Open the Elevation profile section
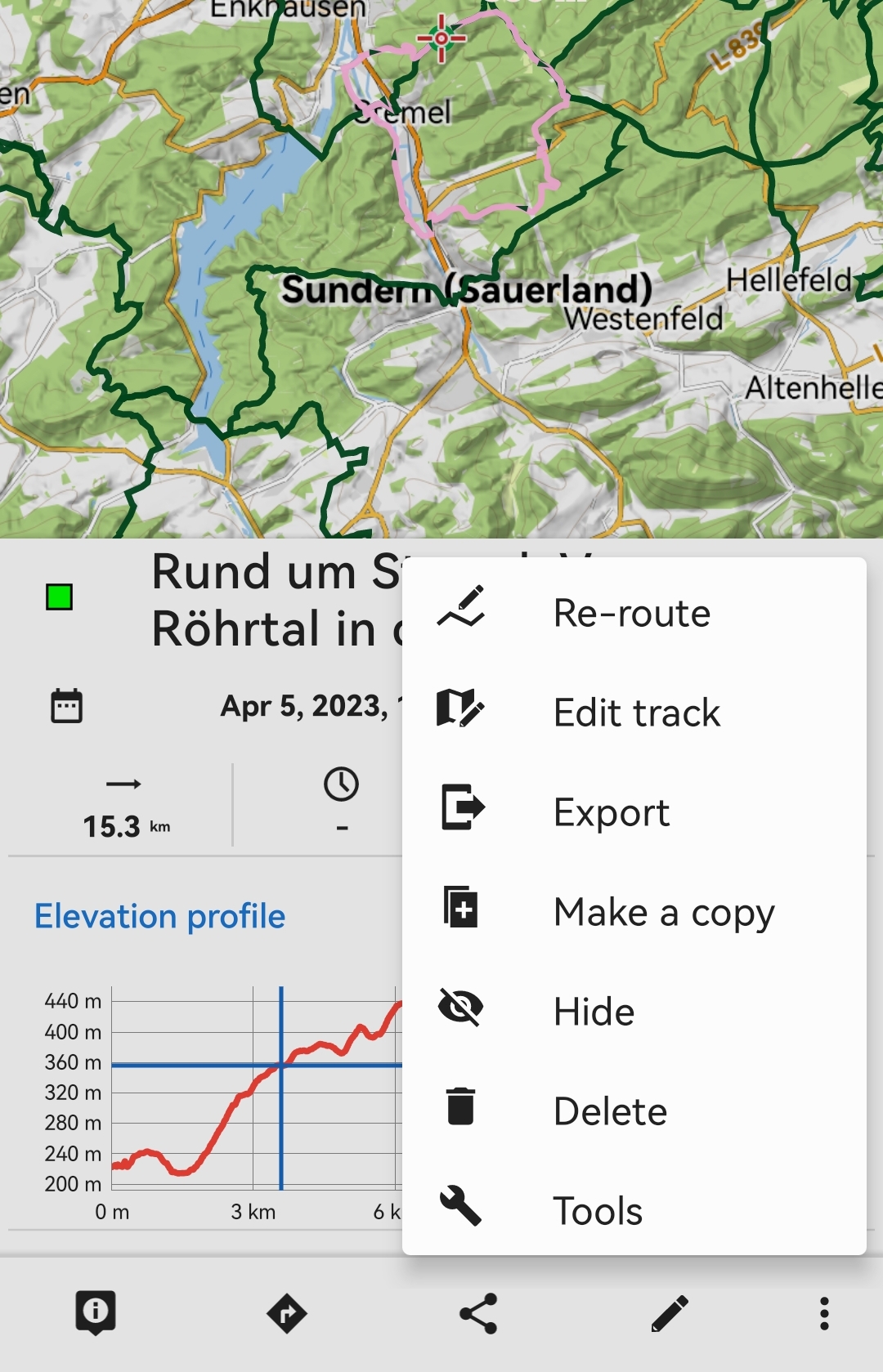This screenshot has height=1372, width=883. pyautogui.click(x=160, y=916)
